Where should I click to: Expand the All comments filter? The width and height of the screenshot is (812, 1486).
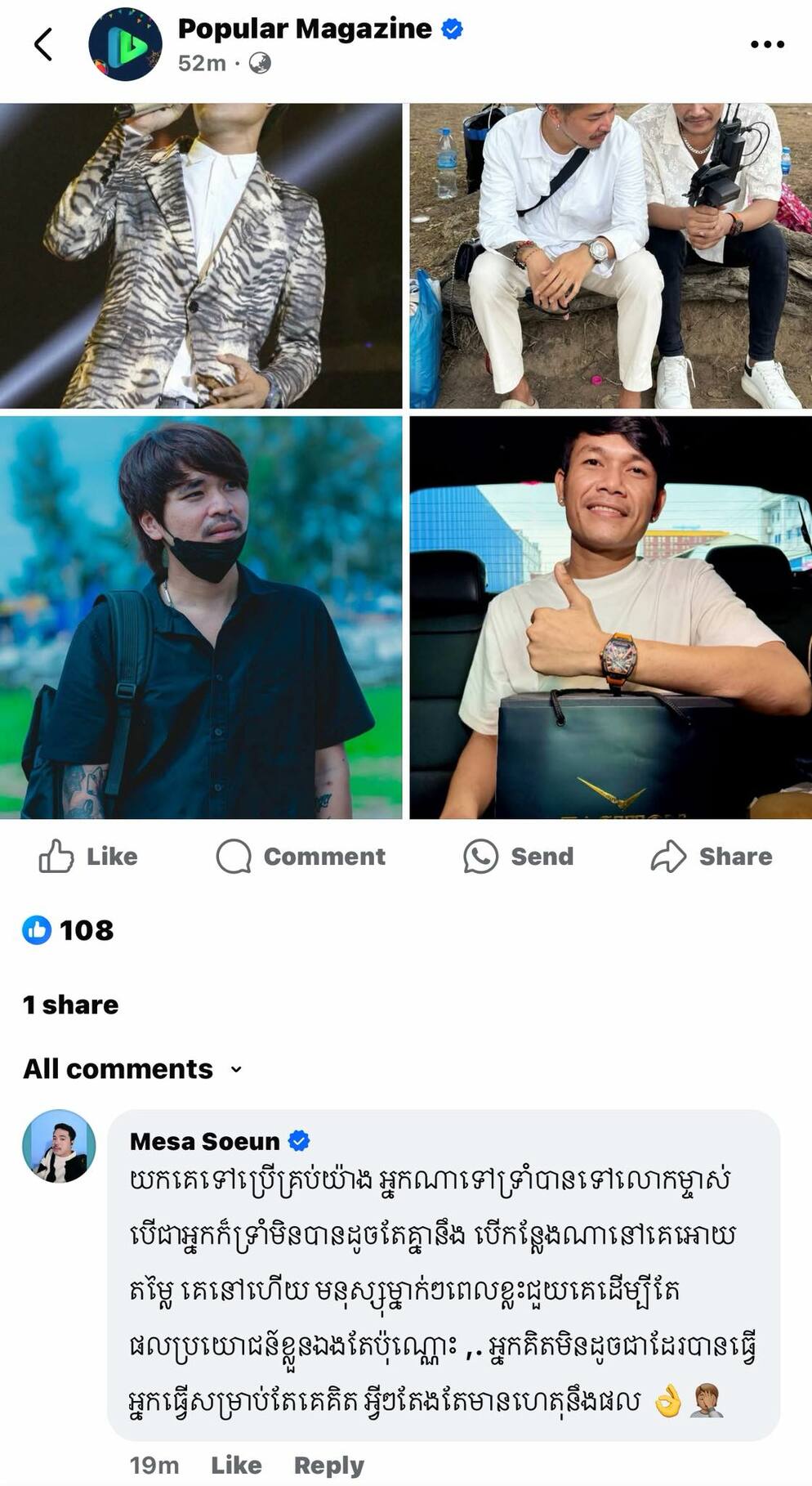point(133,1068)
